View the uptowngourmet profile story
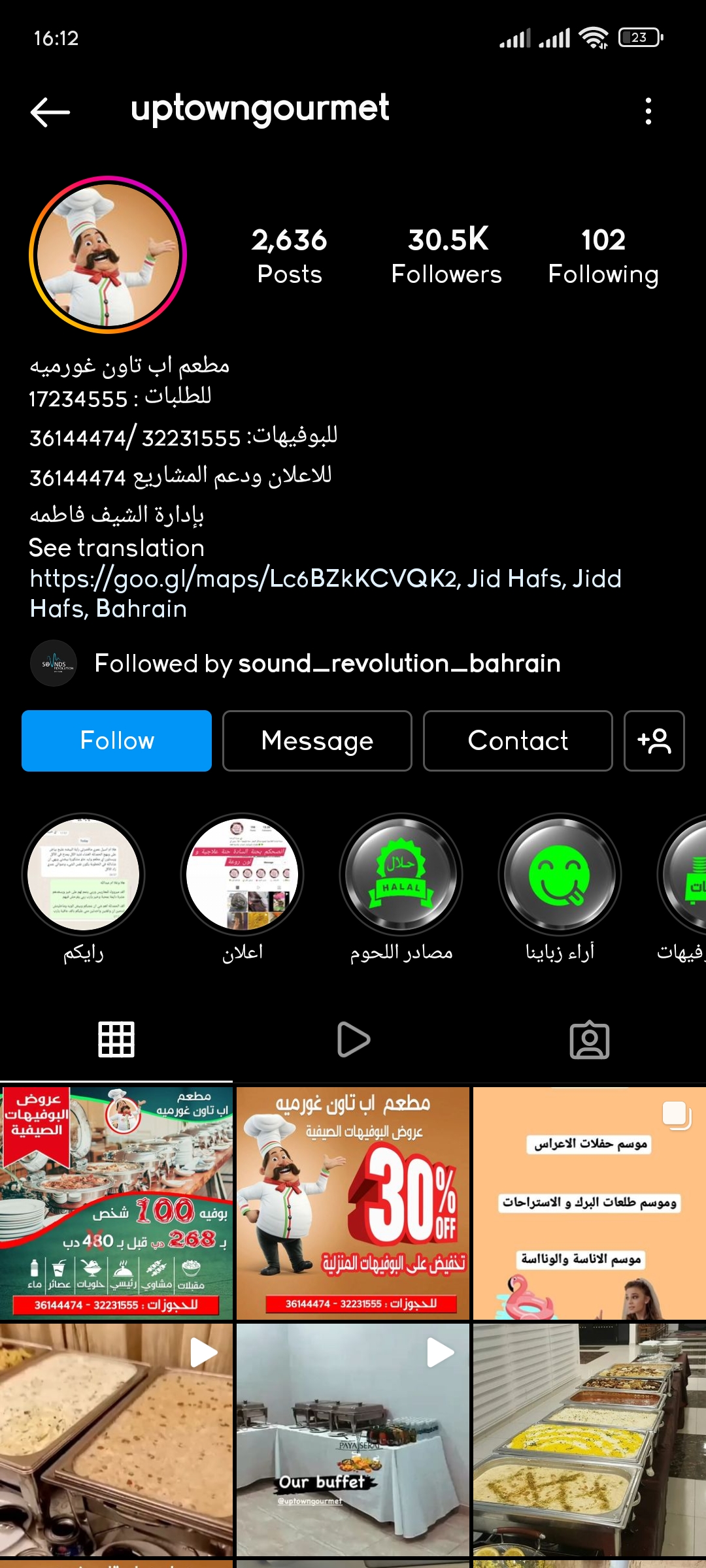The height and width of the screenshot is (1568, 706). coord(108,255)
